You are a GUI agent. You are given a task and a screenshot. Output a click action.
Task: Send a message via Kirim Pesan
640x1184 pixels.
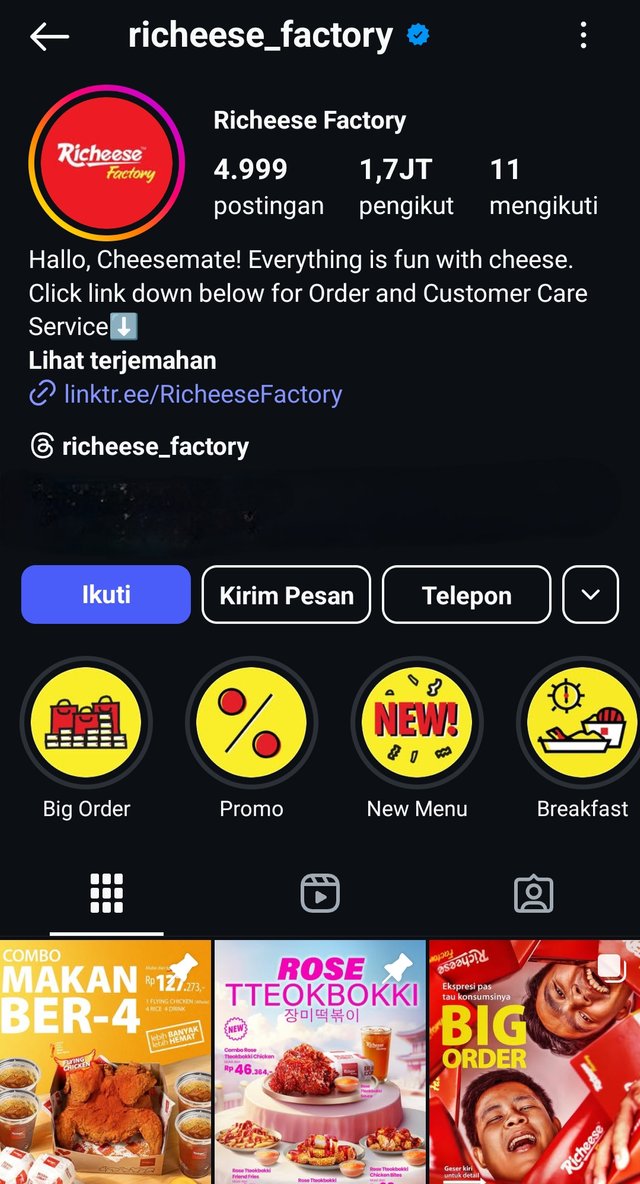[286, 595]
